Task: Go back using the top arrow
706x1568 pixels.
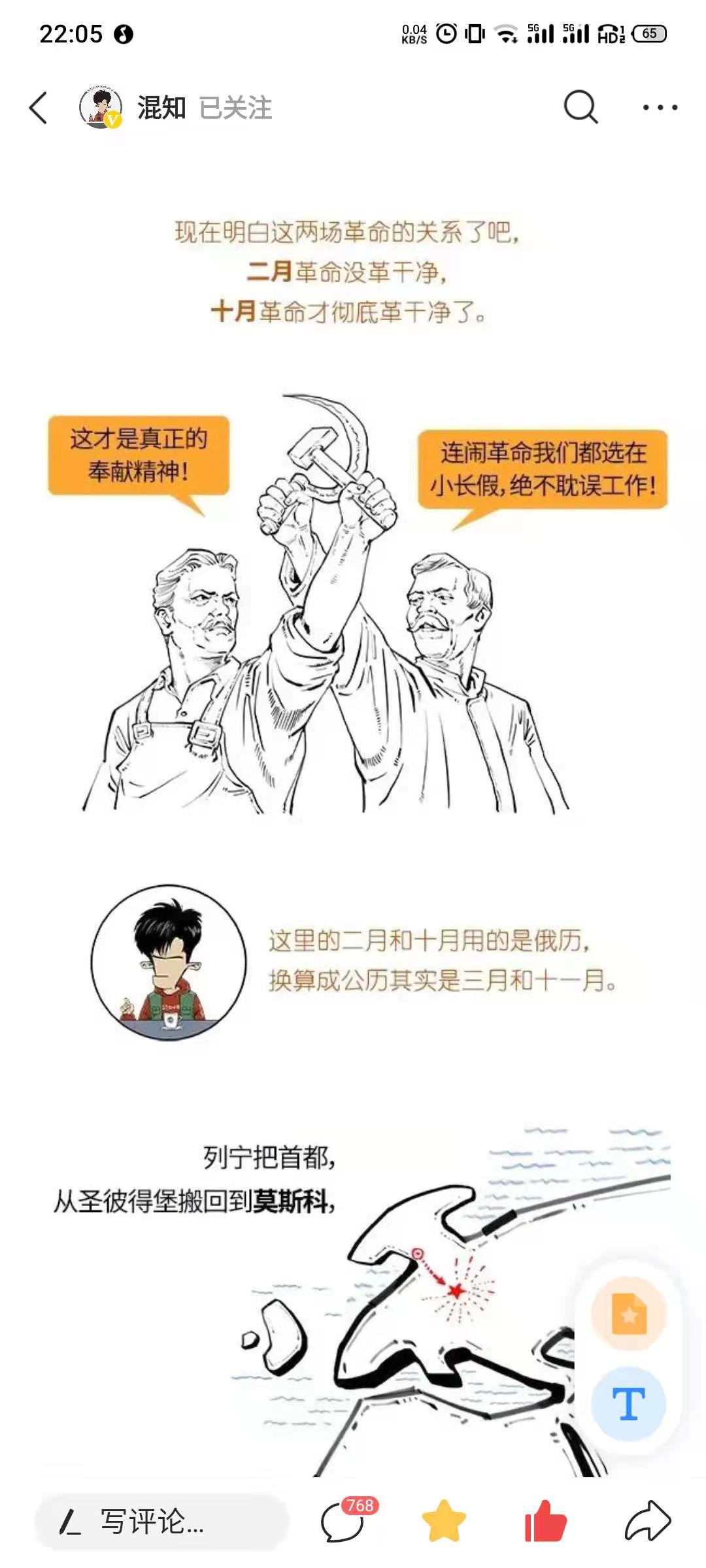Action: click(x=39, y=108)
